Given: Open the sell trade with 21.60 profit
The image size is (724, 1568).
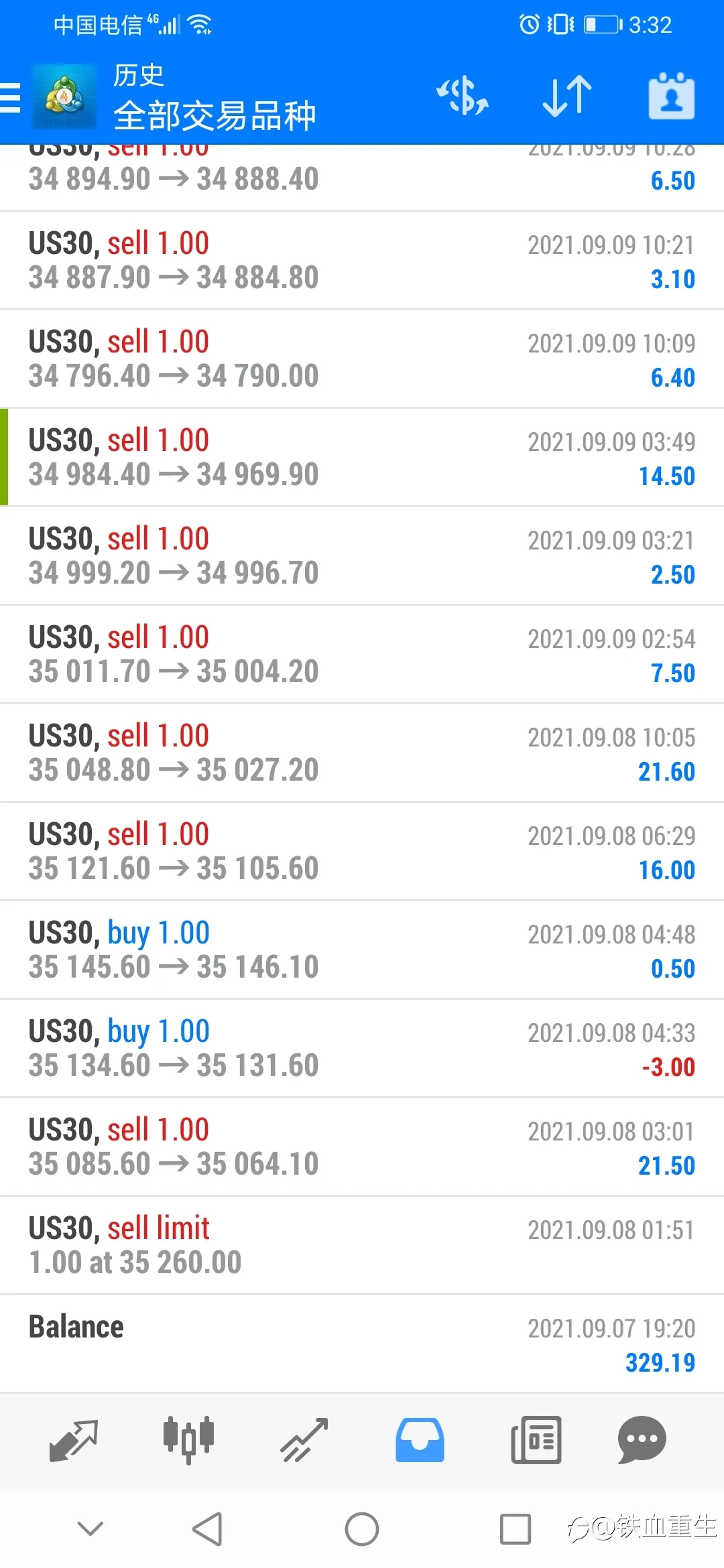Looking at the screenshot, I should click(x=362, y=753).
